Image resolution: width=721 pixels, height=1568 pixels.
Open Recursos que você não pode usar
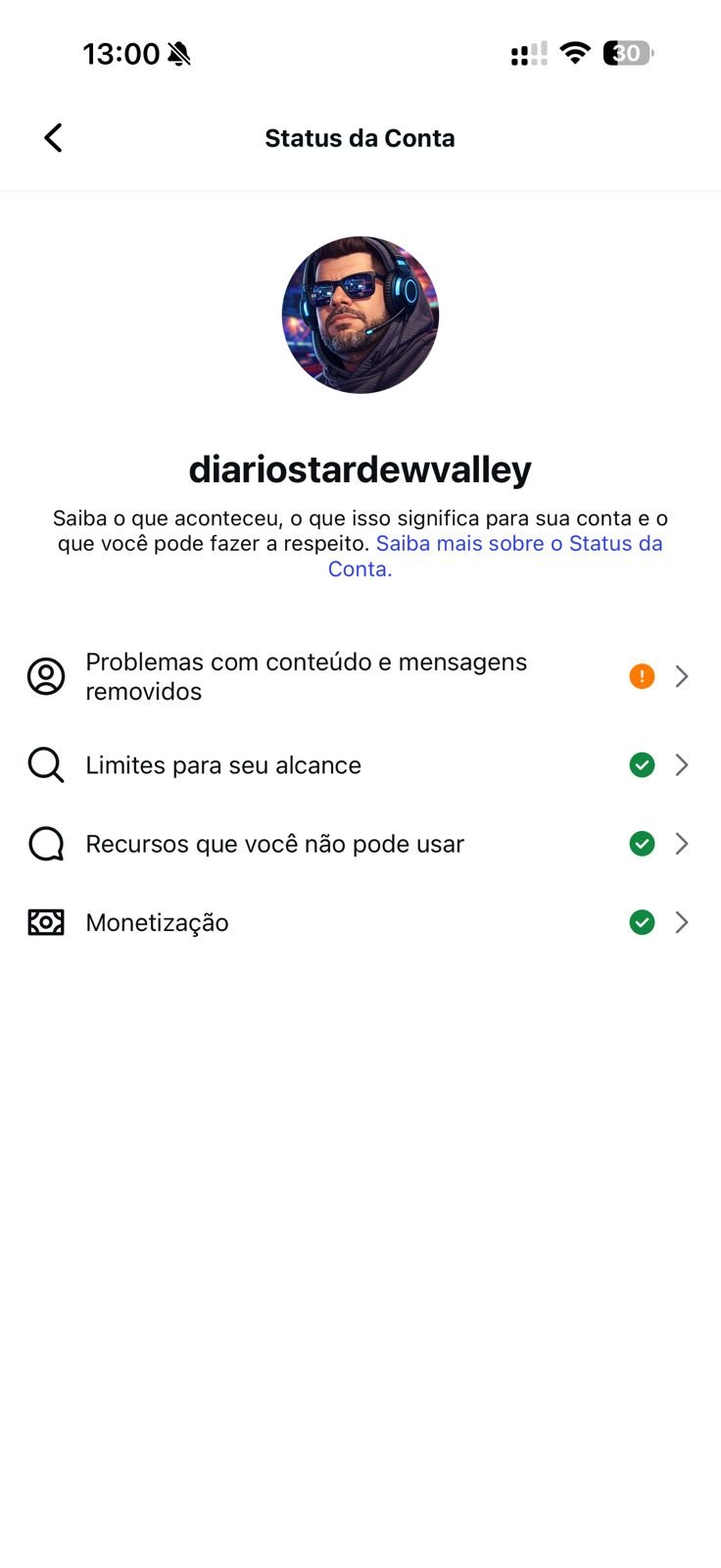coord(360,844)
